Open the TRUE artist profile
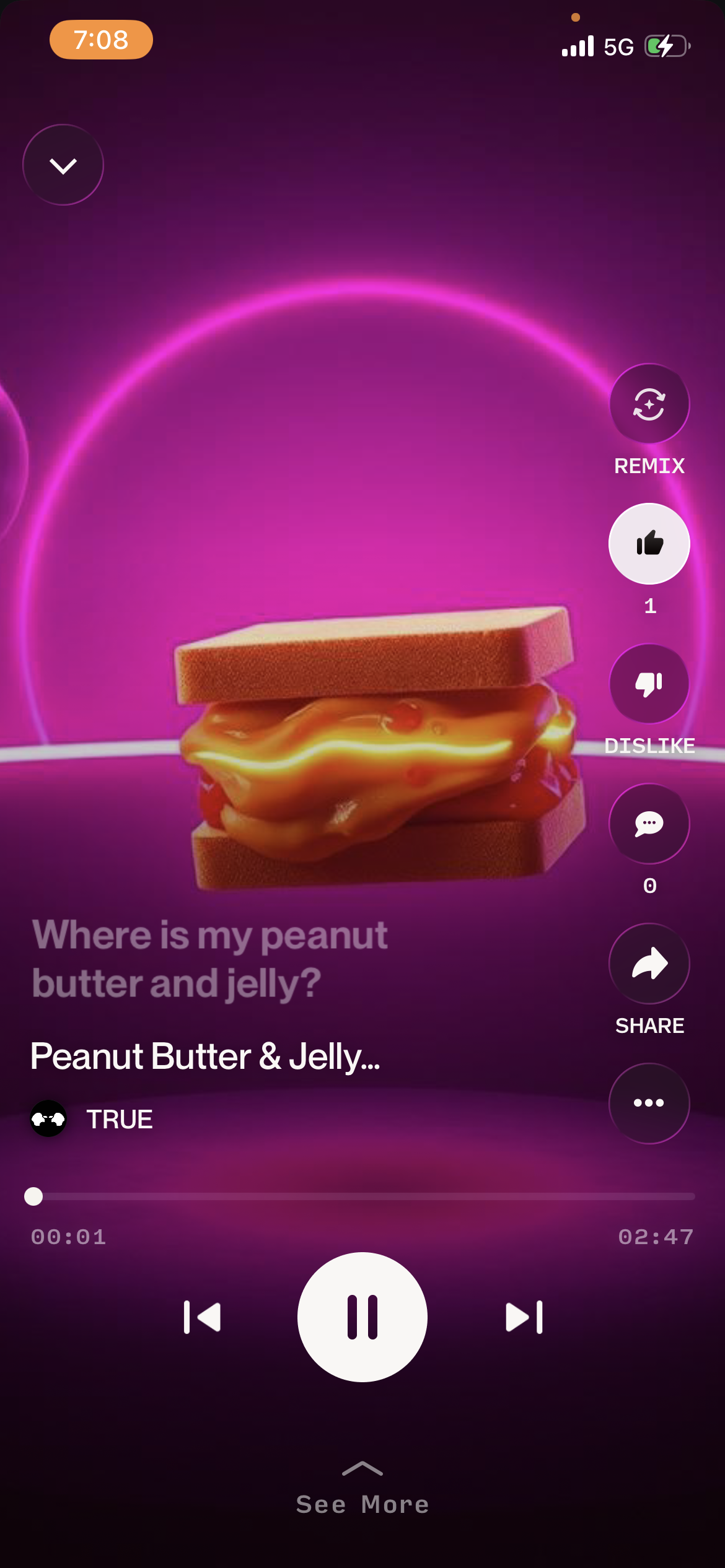This screenshot has width=725, height=1568. tap(120, 1119)
